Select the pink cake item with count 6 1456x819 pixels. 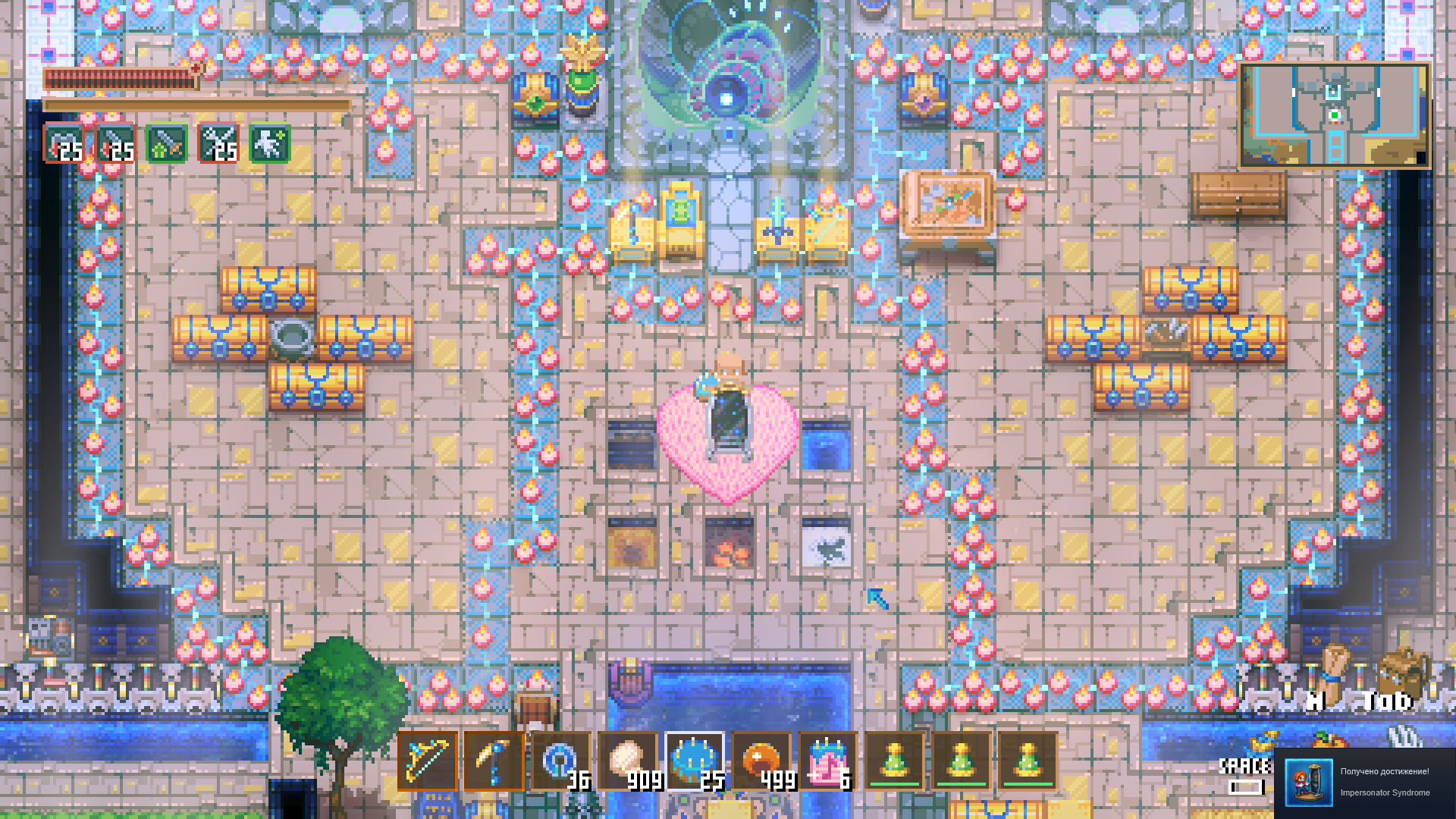[827, 761]
